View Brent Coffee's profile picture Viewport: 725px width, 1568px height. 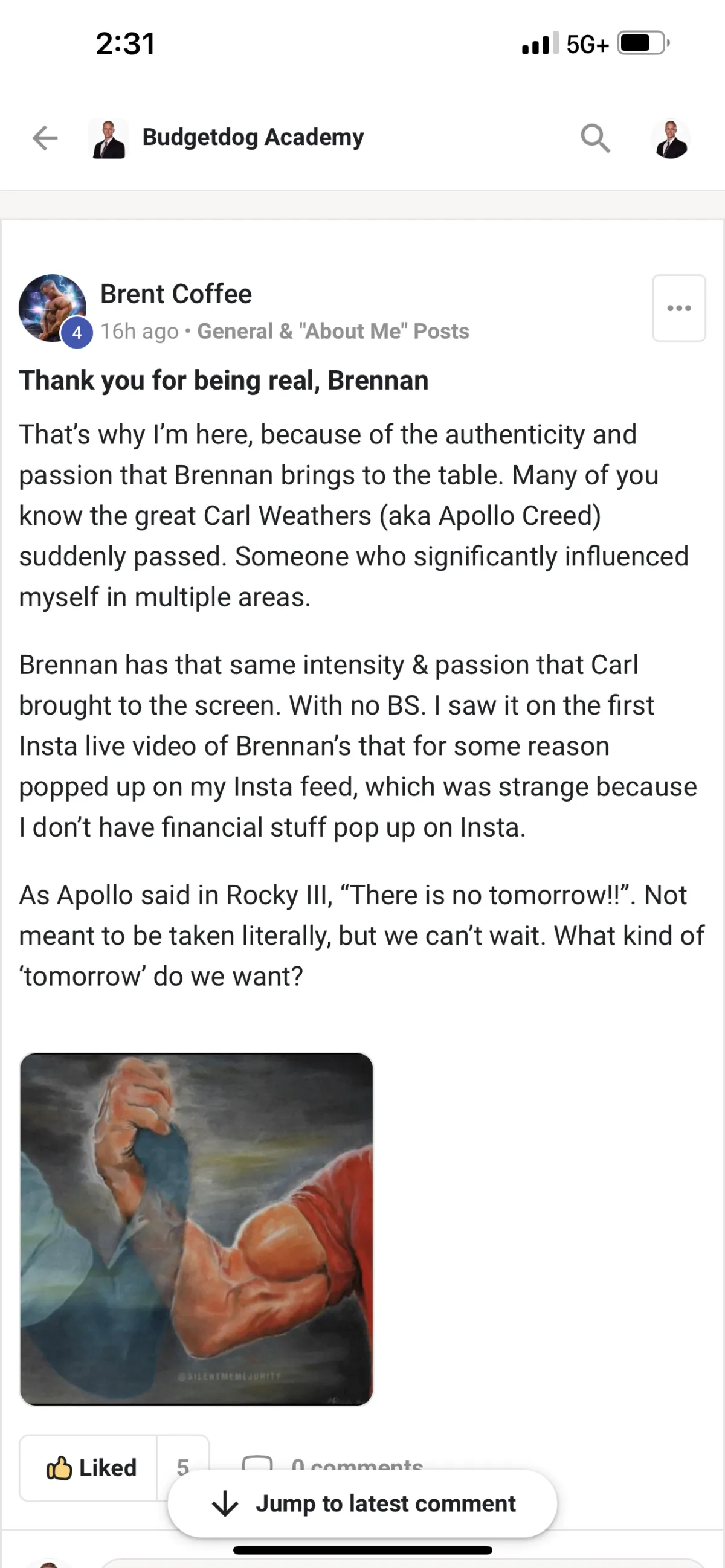pos(53,308)
